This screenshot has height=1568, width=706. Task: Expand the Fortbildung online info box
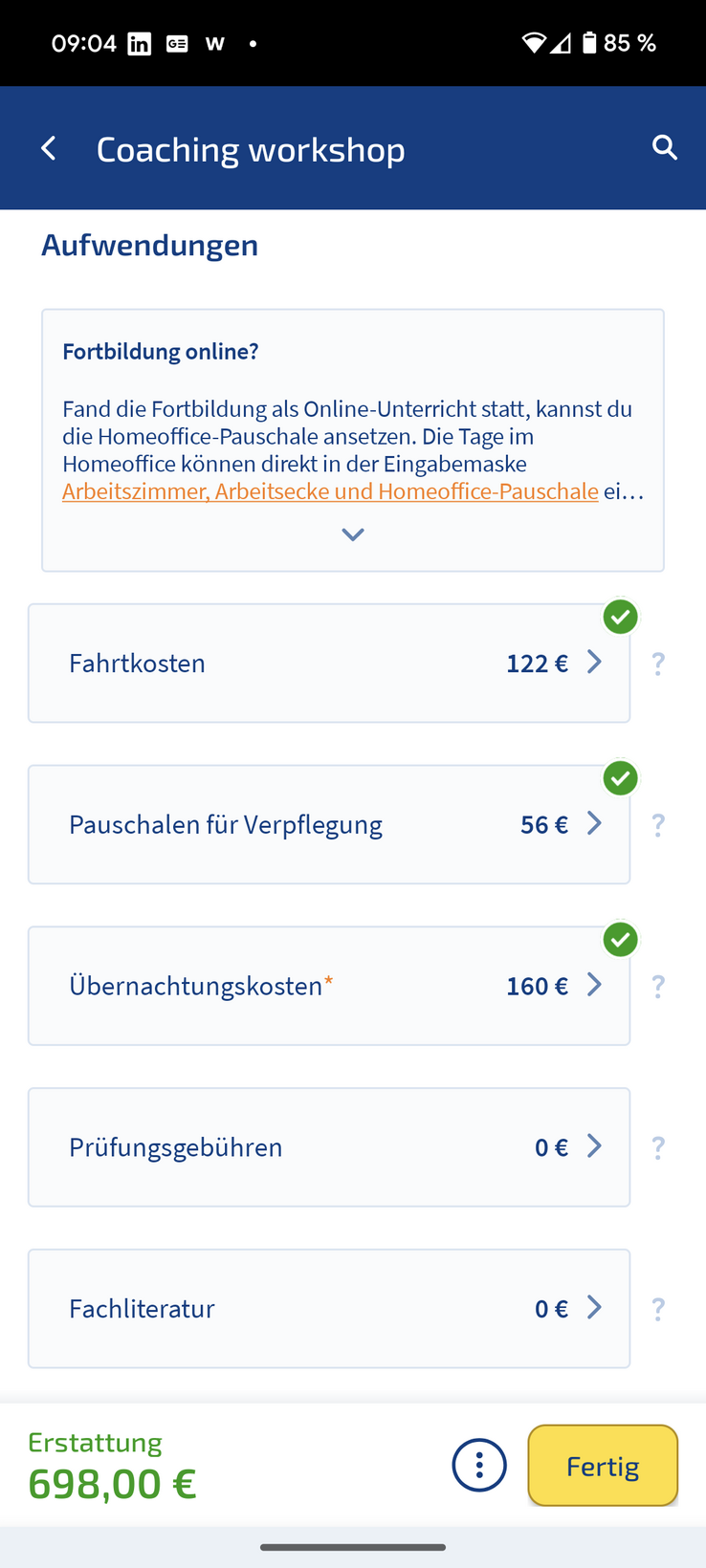click(x=352, y=534)
